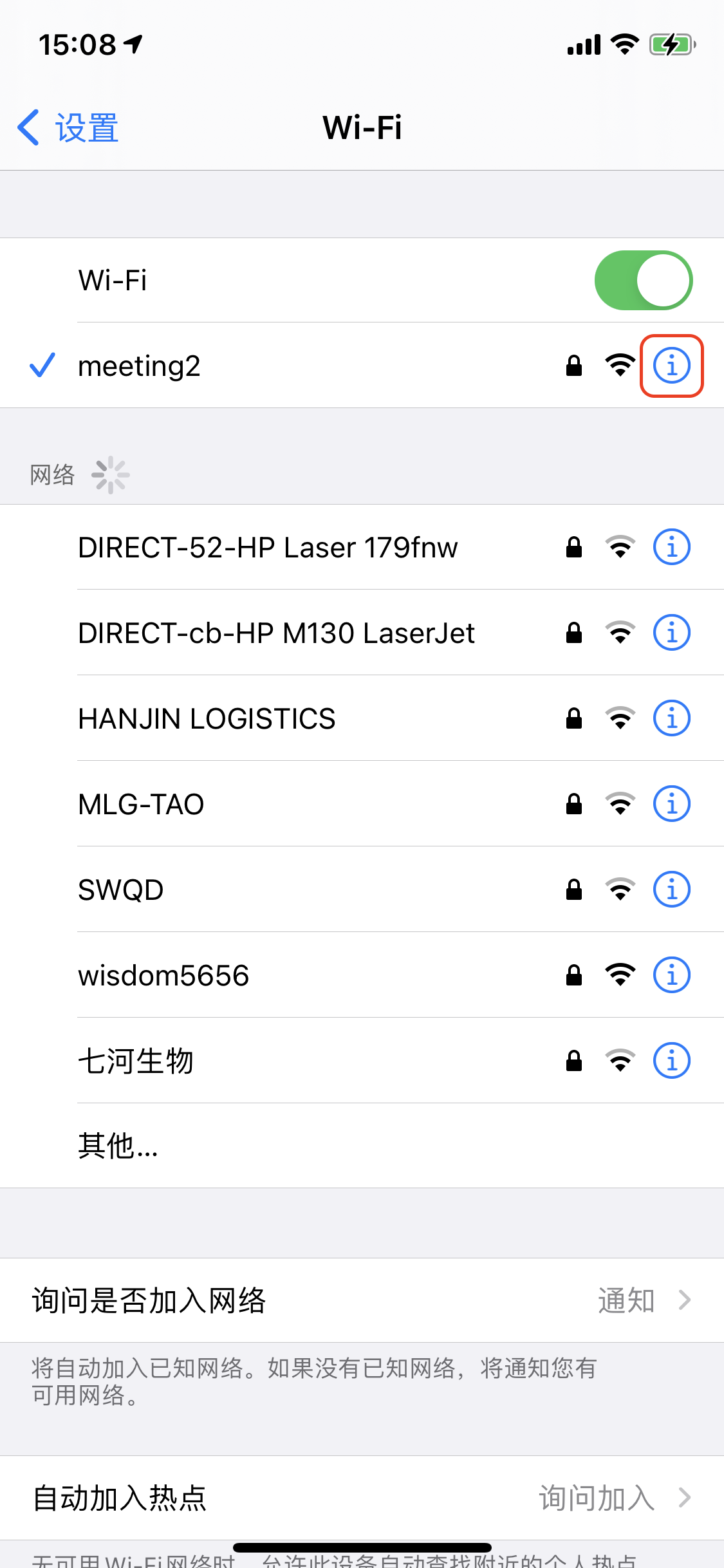Open info details for meeting2 network
724x1568 pixels.
point(671,366)
